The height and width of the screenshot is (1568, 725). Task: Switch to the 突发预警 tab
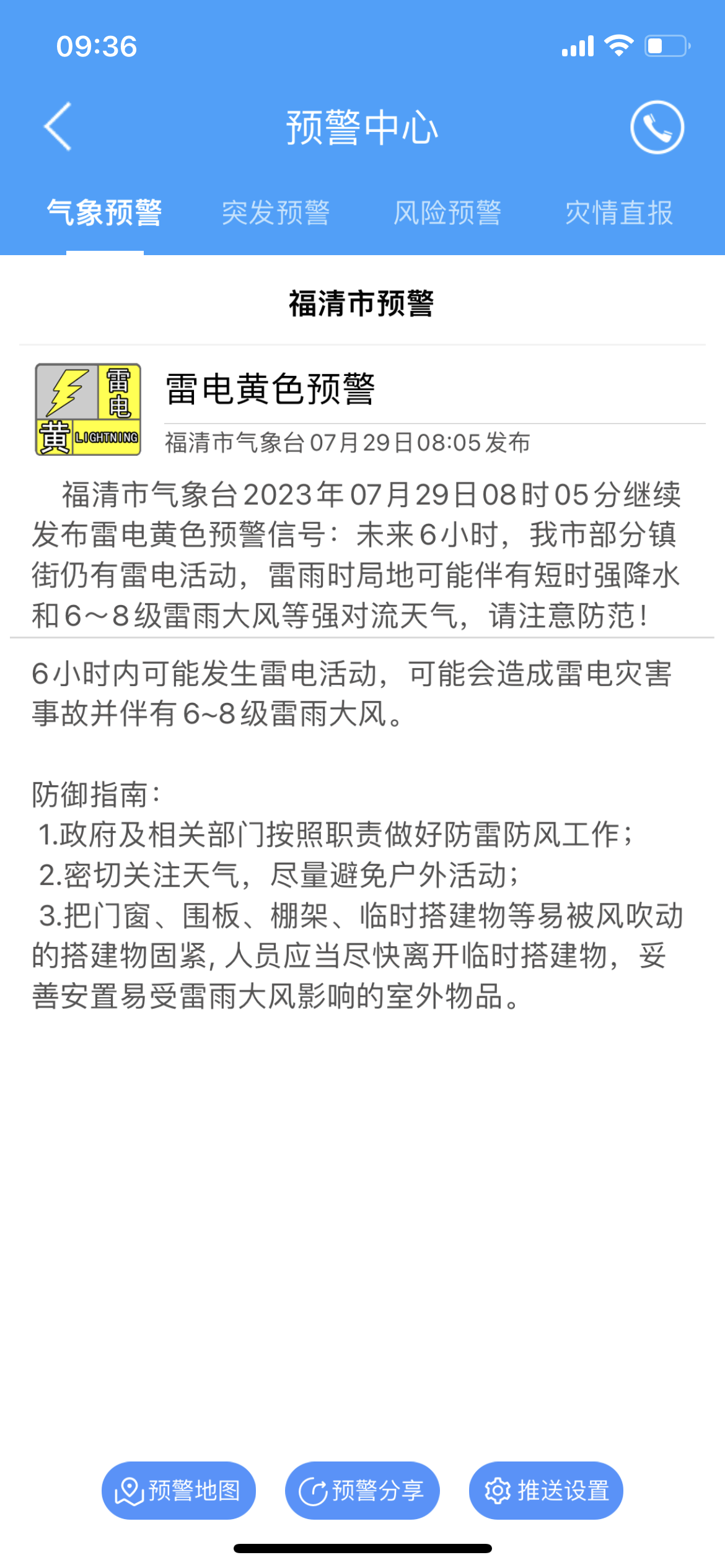pos(276,212)
